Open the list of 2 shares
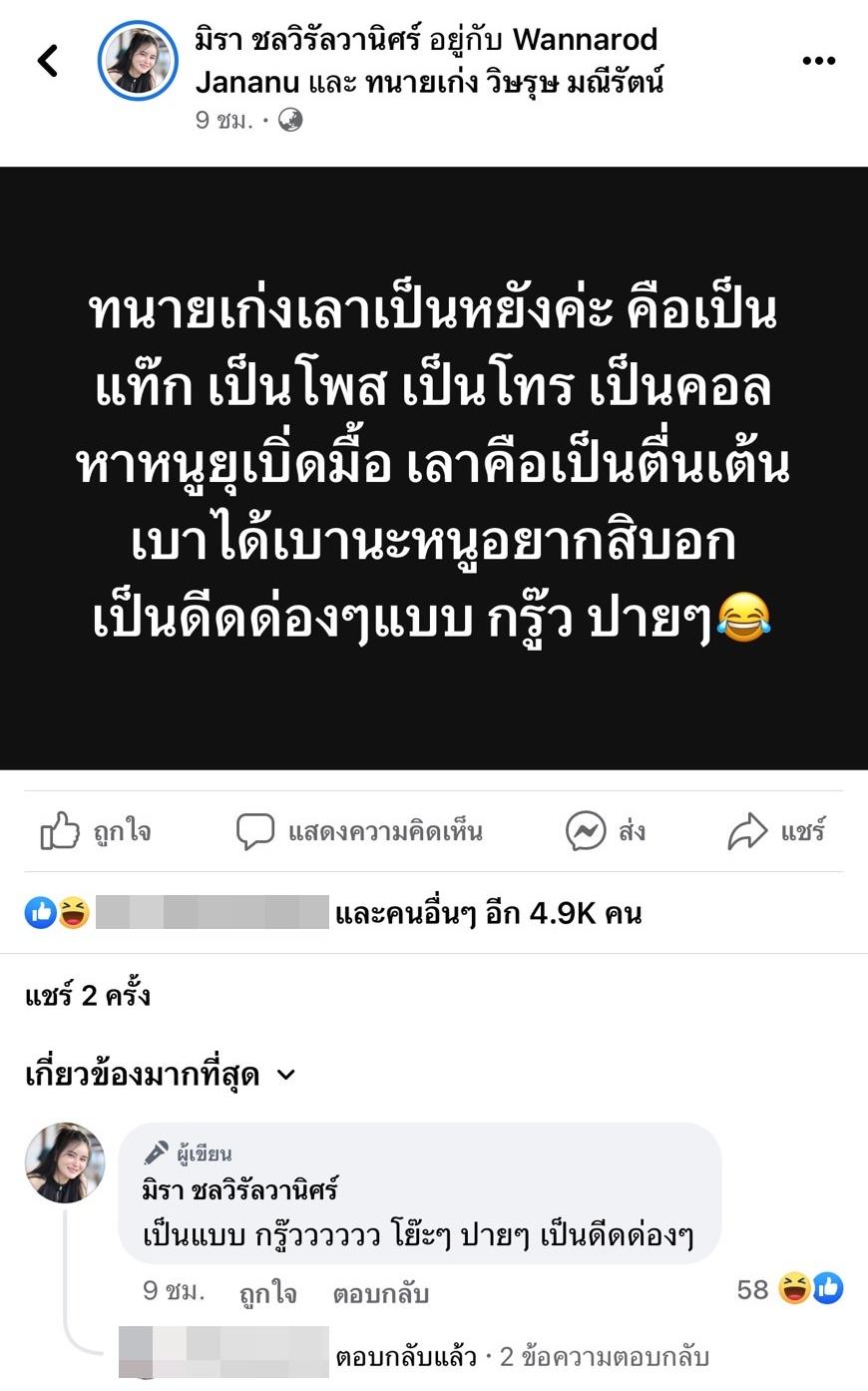Screen dimensions: 868x1391 [x=88, y=995]
